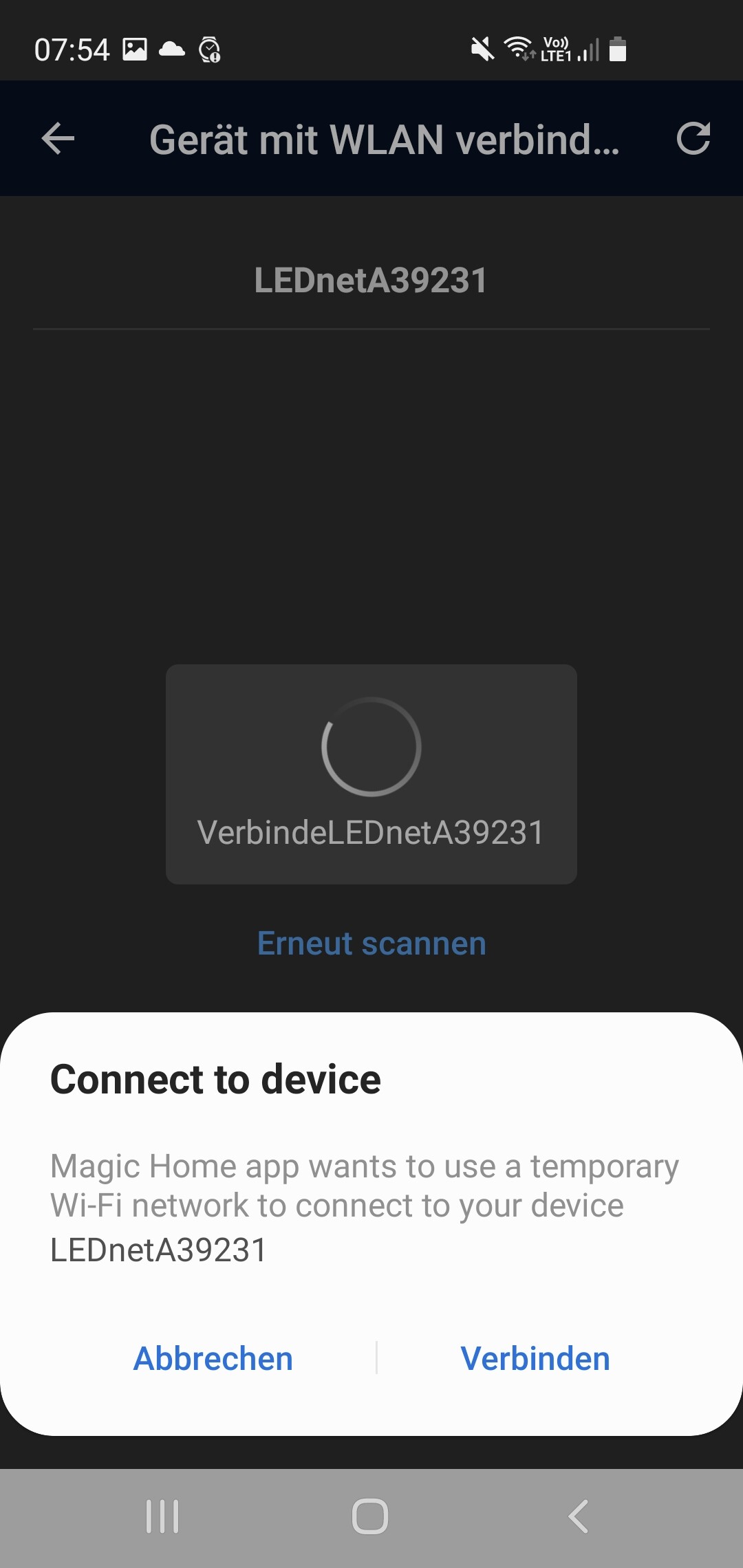Select the LEDnetA39231 device row
743x1568 pixels.
[x=371, y=281]
